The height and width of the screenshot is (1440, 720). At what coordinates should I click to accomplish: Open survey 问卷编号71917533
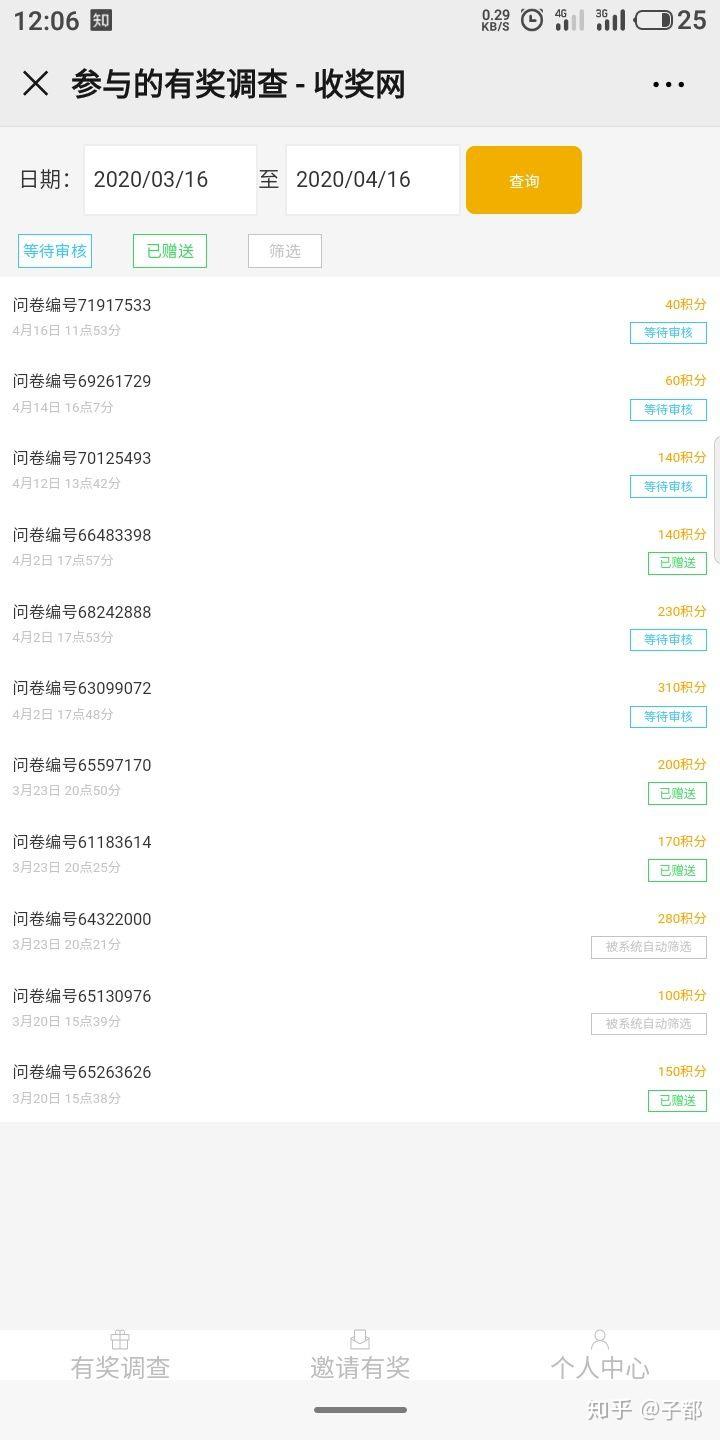[82, 305]
